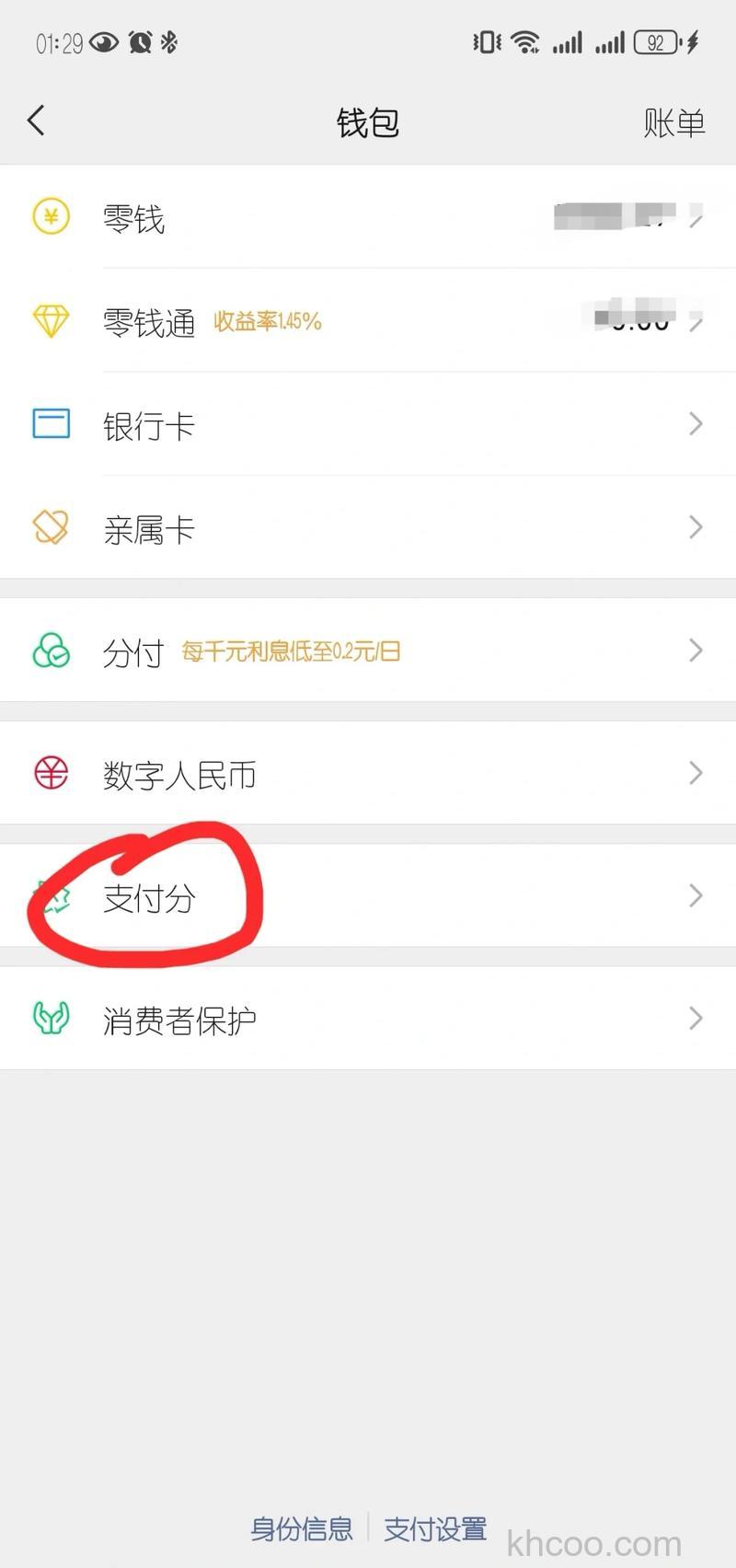Tap the 收益率1.45% rate label
Image resolution: width=736 pixels, height=1568 pixels.
click(267, 322)
